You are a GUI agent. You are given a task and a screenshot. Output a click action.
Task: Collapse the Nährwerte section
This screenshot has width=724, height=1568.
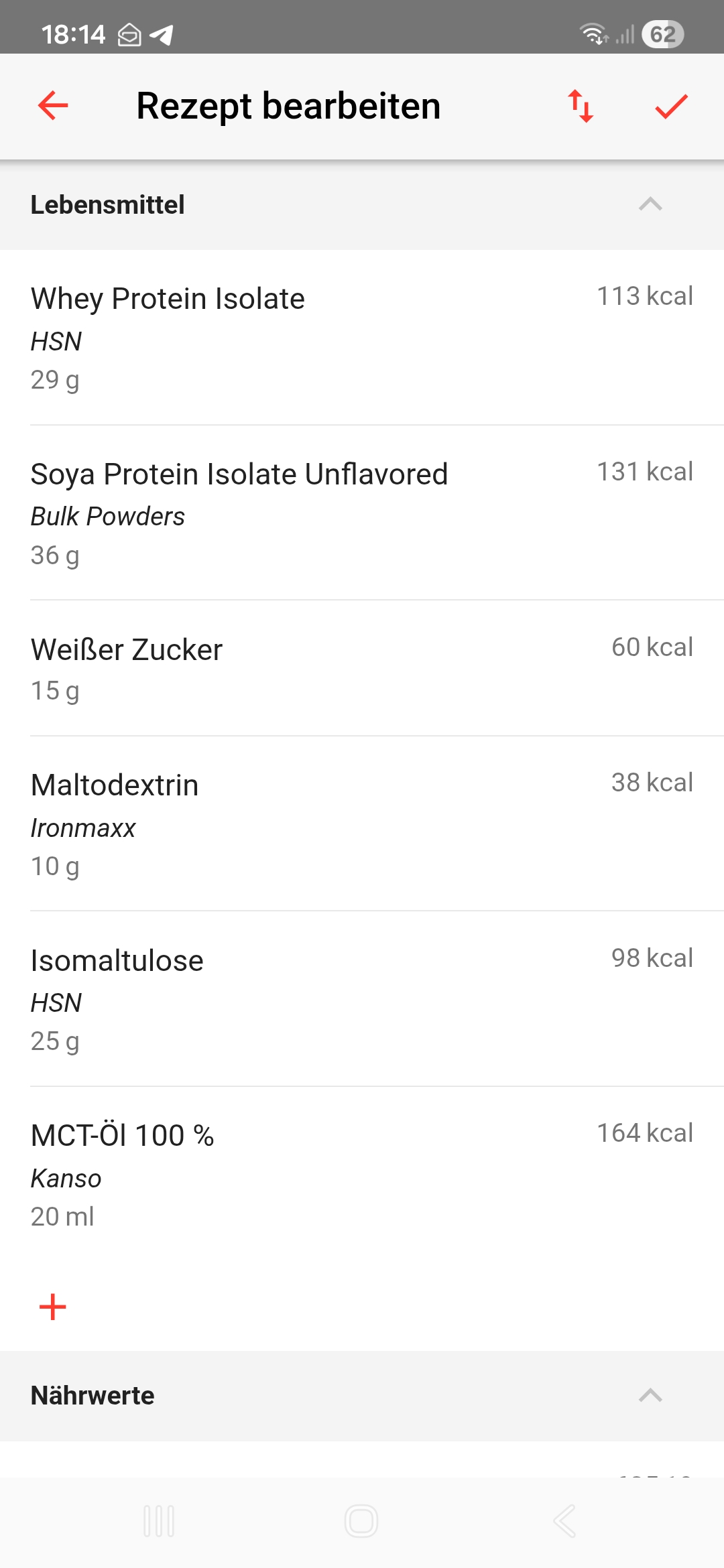pos(650,1396)
